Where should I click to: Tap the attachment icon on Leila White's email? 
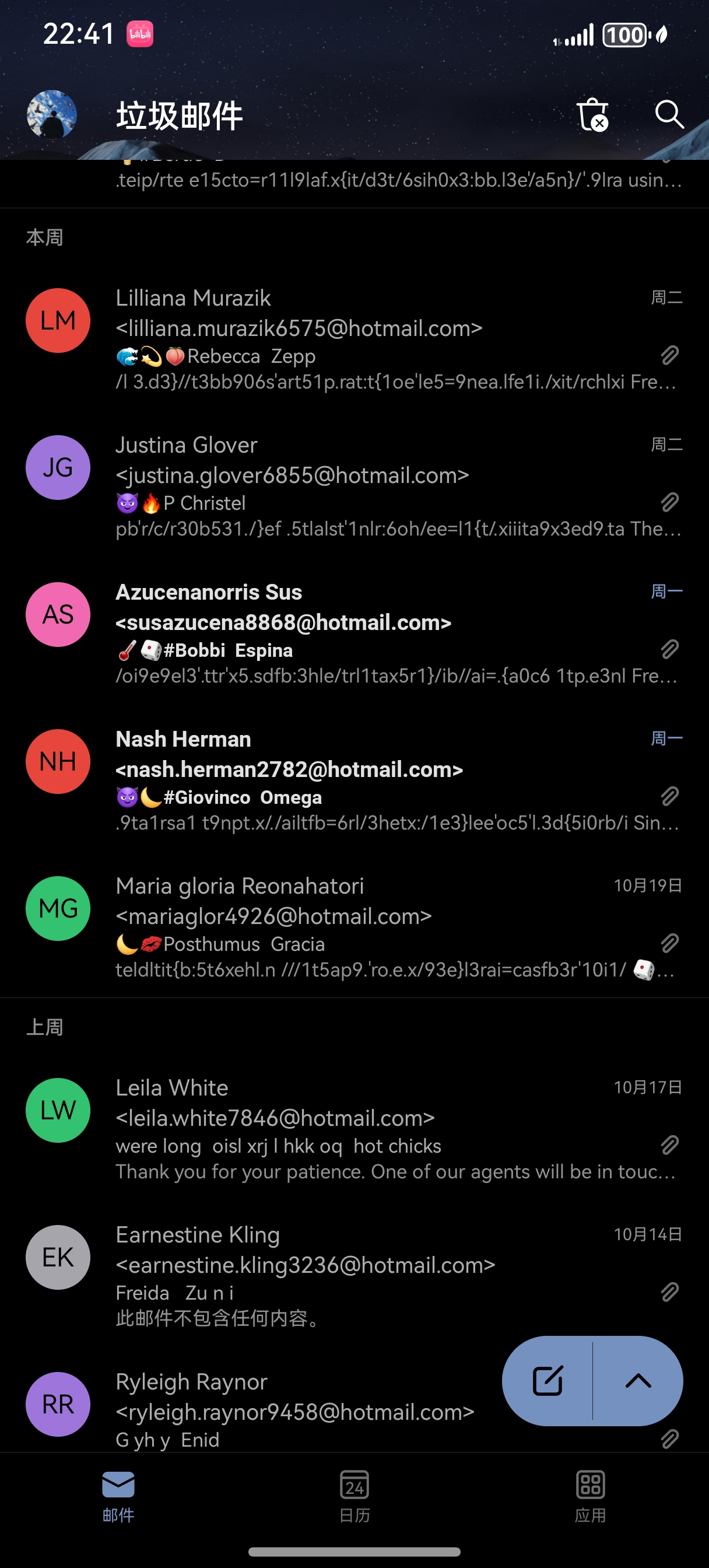(669, 1145)
